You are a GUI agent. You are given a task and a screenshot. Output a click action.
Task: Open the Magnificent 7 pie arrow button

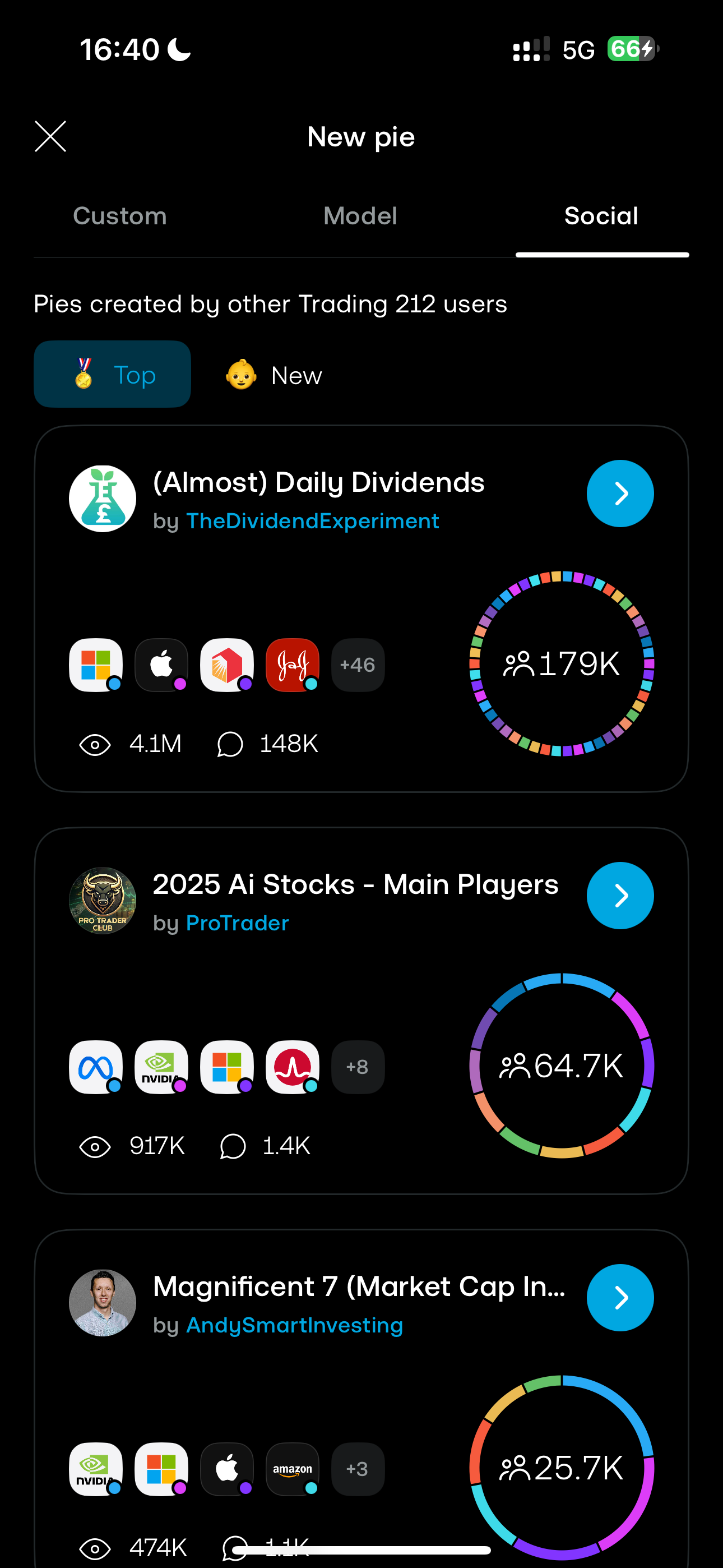[620, 1297]
